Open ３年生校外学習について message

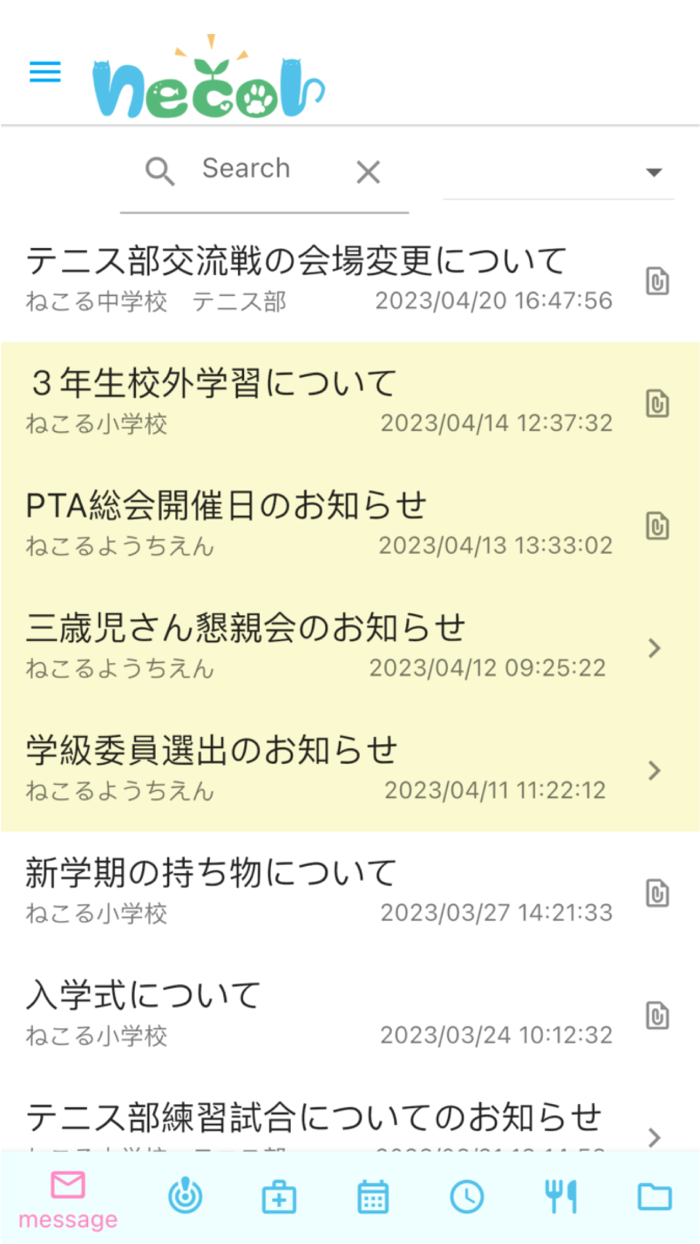(350, 403)
